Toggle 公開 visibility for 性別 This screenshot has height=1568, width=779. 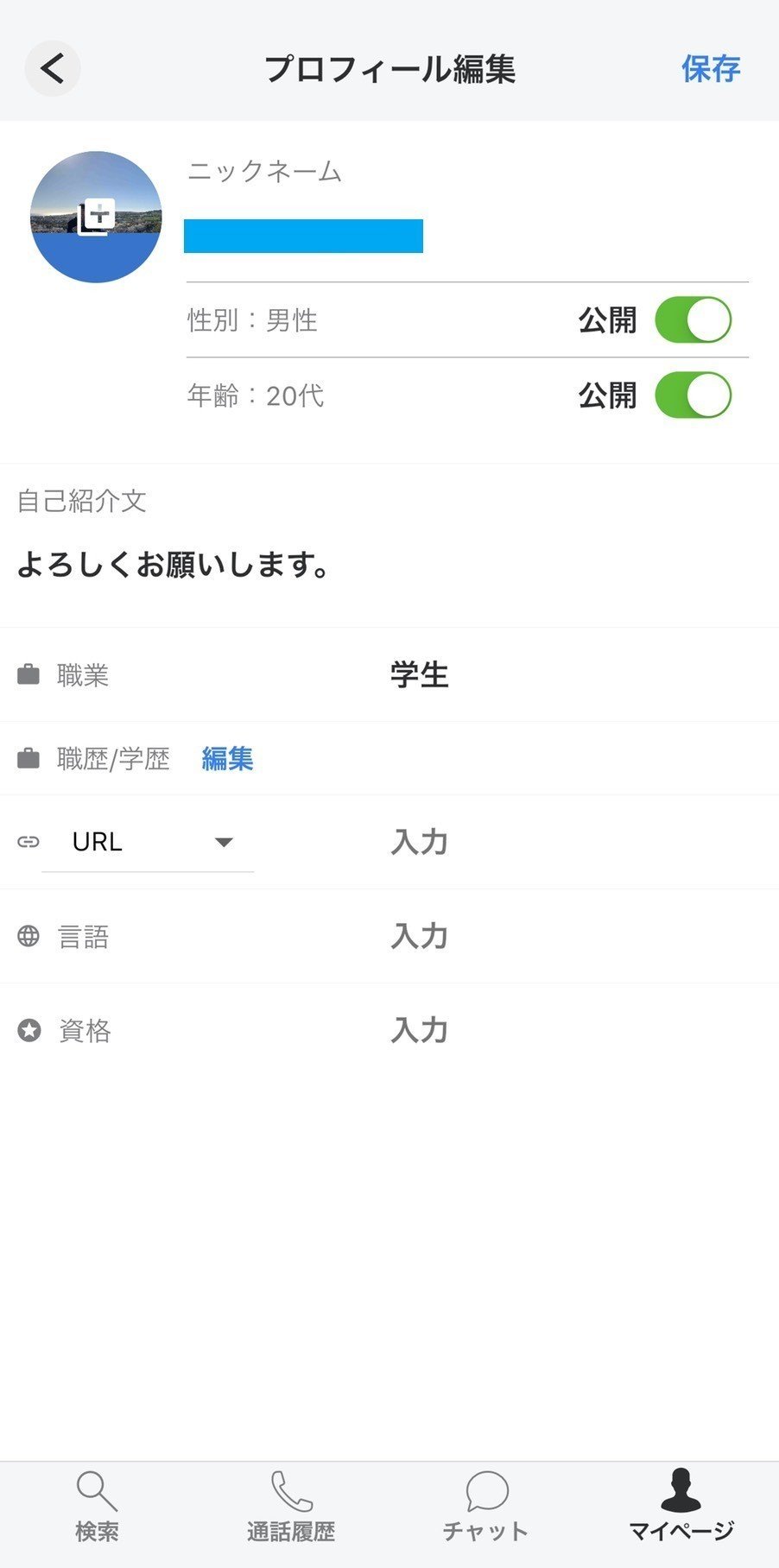[x=693, y=319]
